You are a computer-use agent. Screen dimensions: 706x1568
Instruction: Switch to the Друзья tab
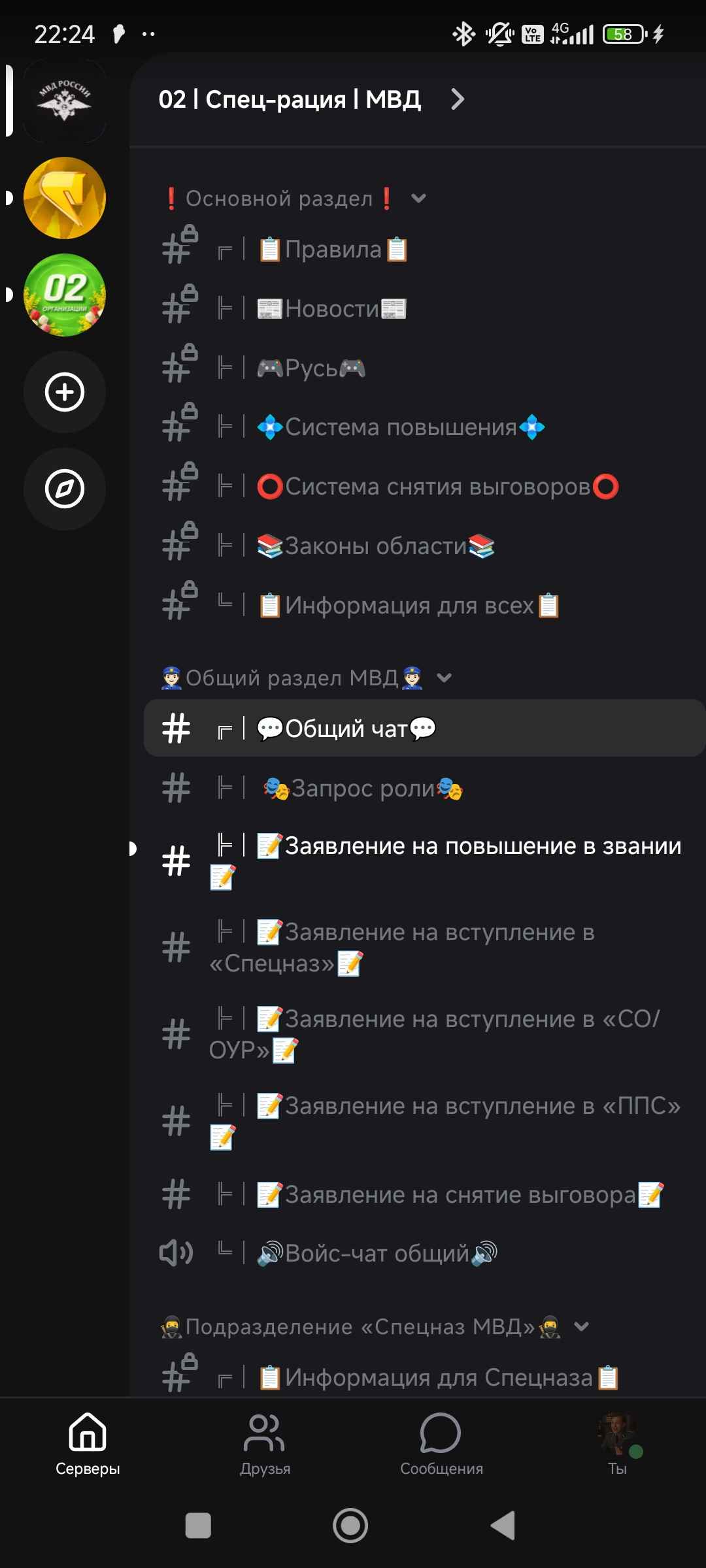[265, 1444]
